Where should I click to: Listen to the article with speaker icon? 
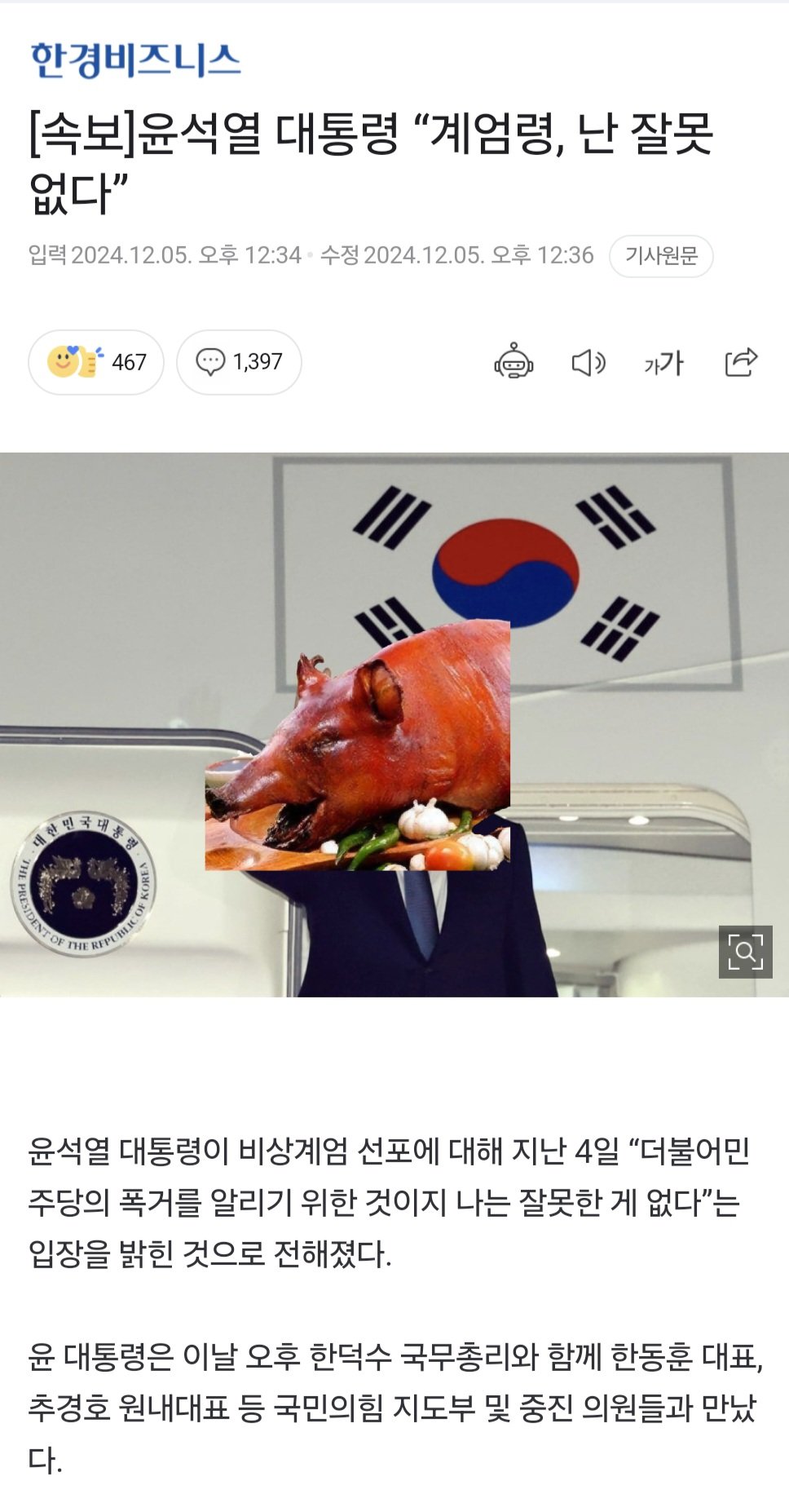[x=588, y=362]
